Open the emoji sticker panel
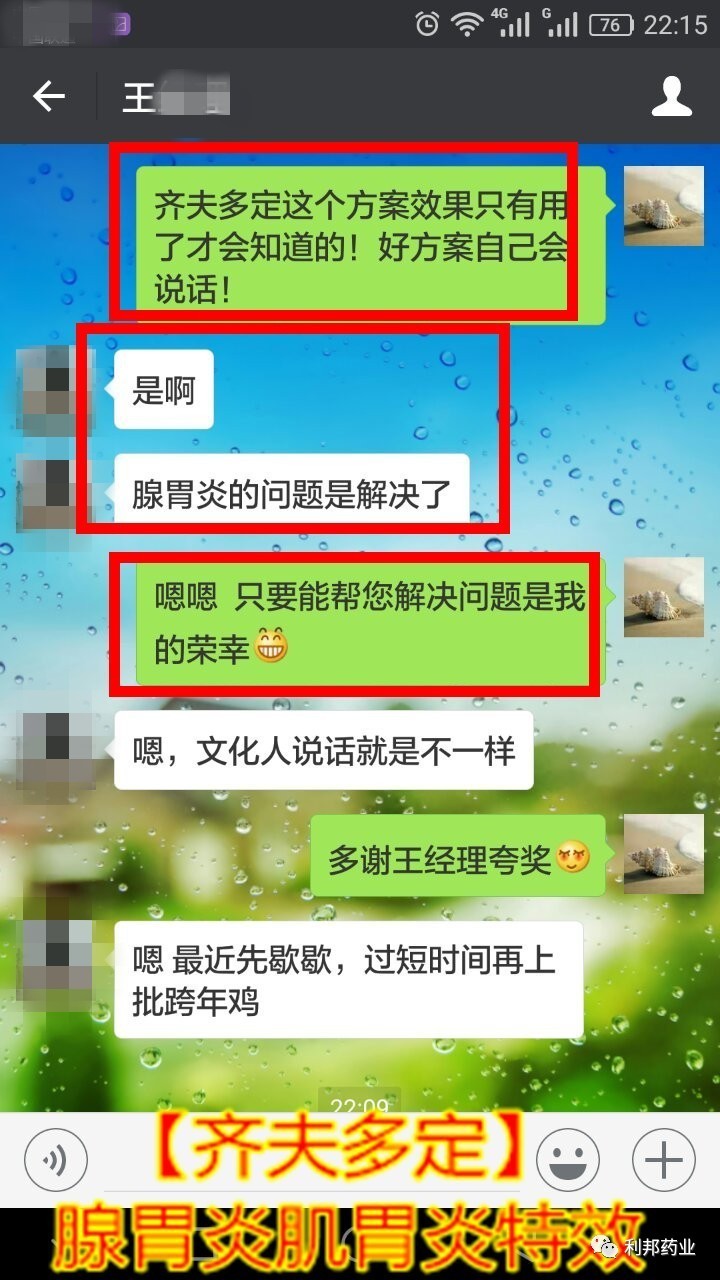The height and width of the screenshot is (1280, 720). click(x=568, y=1160)
